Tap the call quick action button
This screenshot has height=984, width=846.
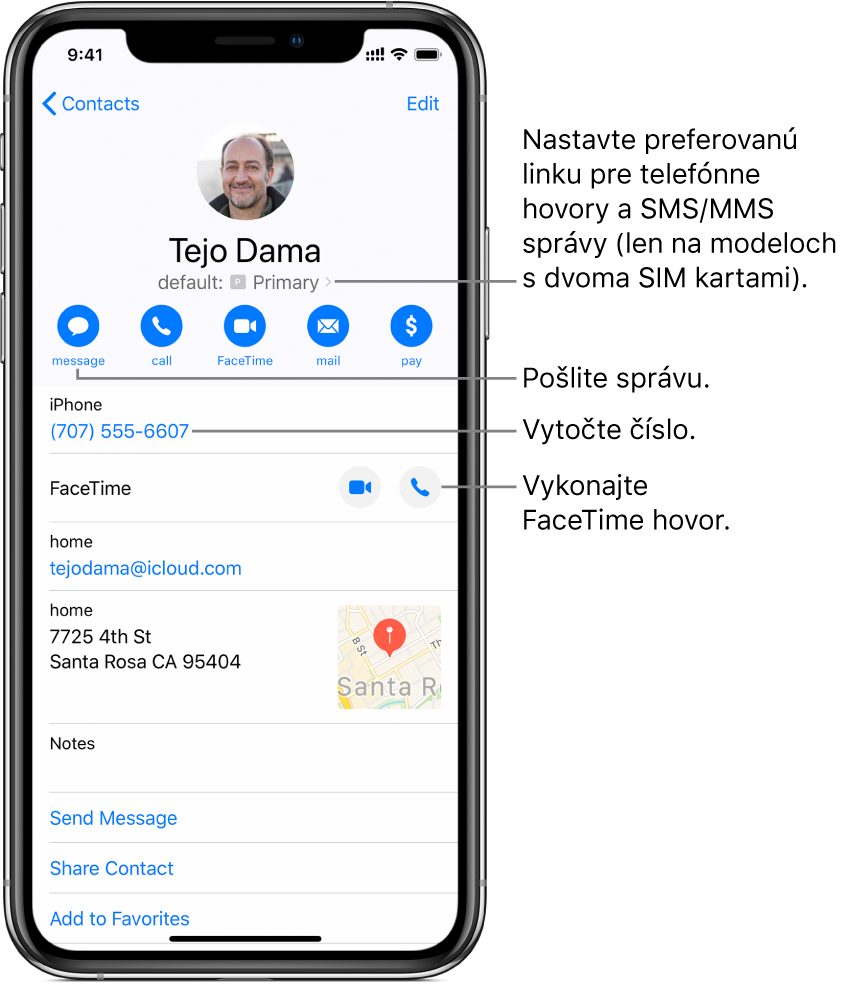click(161, 327)
